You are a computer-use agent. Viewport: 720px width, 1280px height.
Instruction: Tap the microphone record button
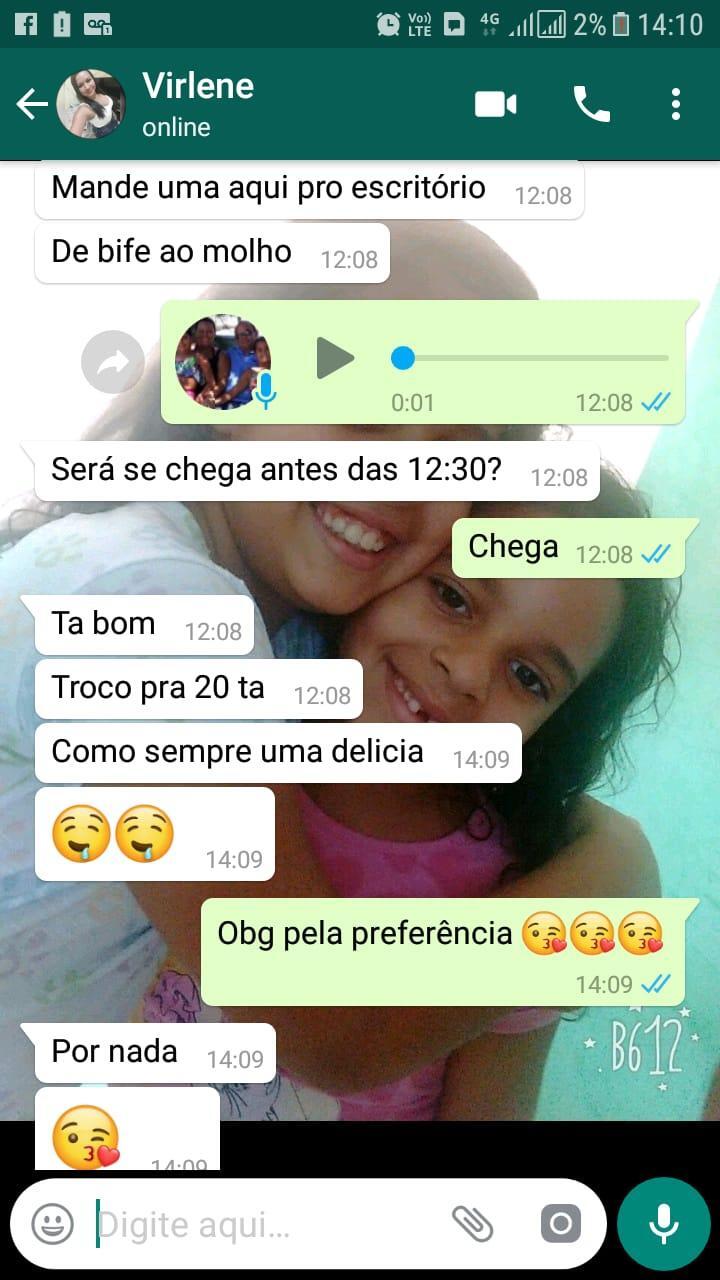coord(663,1223)
